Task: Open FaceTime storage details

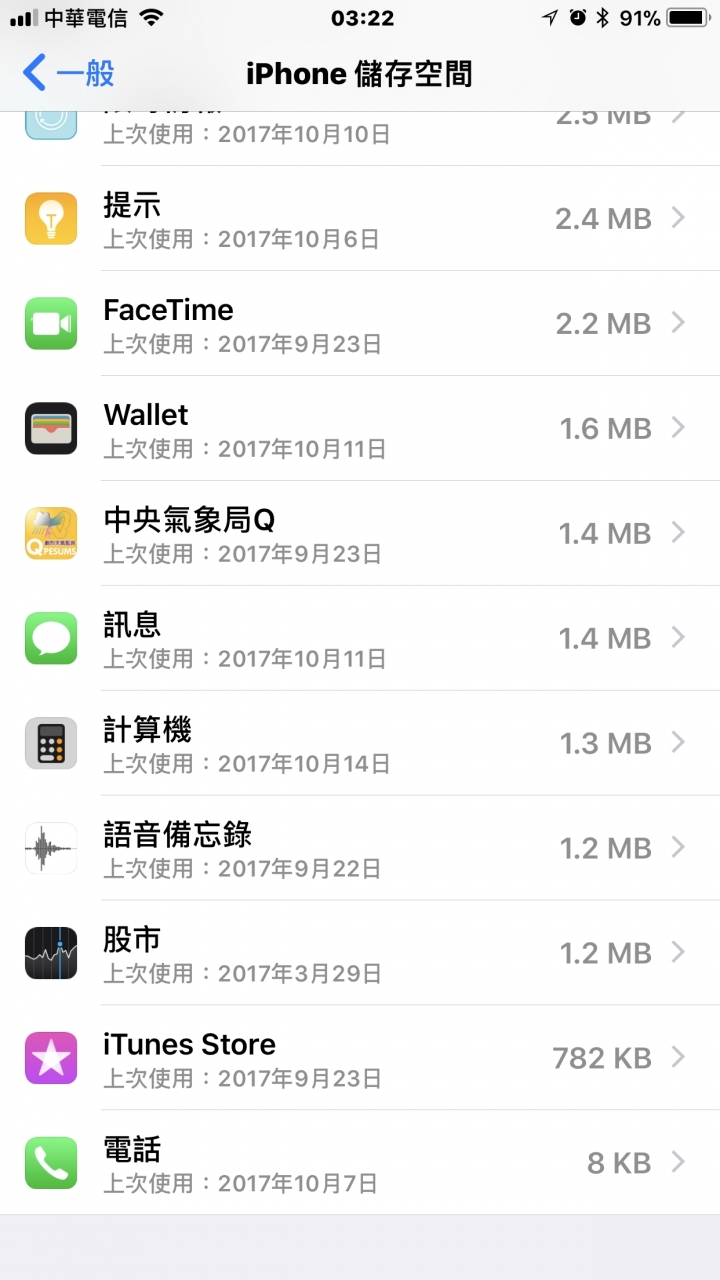Action: click(360, 324)
